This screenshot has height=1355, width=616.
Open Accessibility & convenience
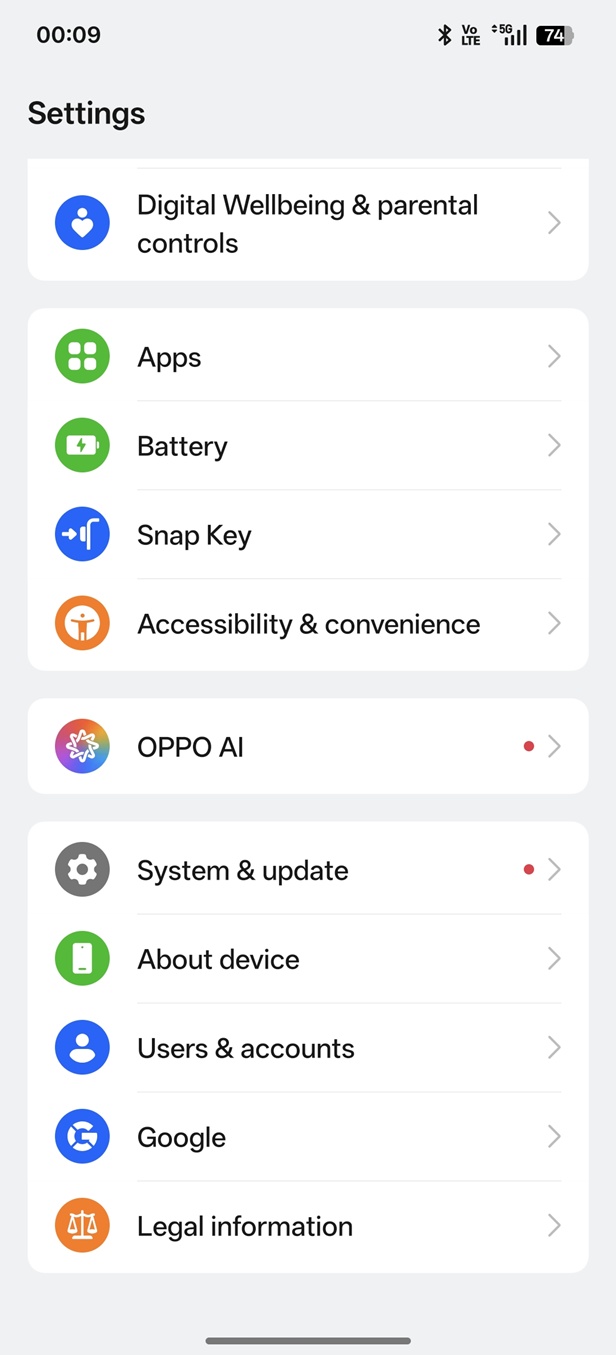point(307,624)
